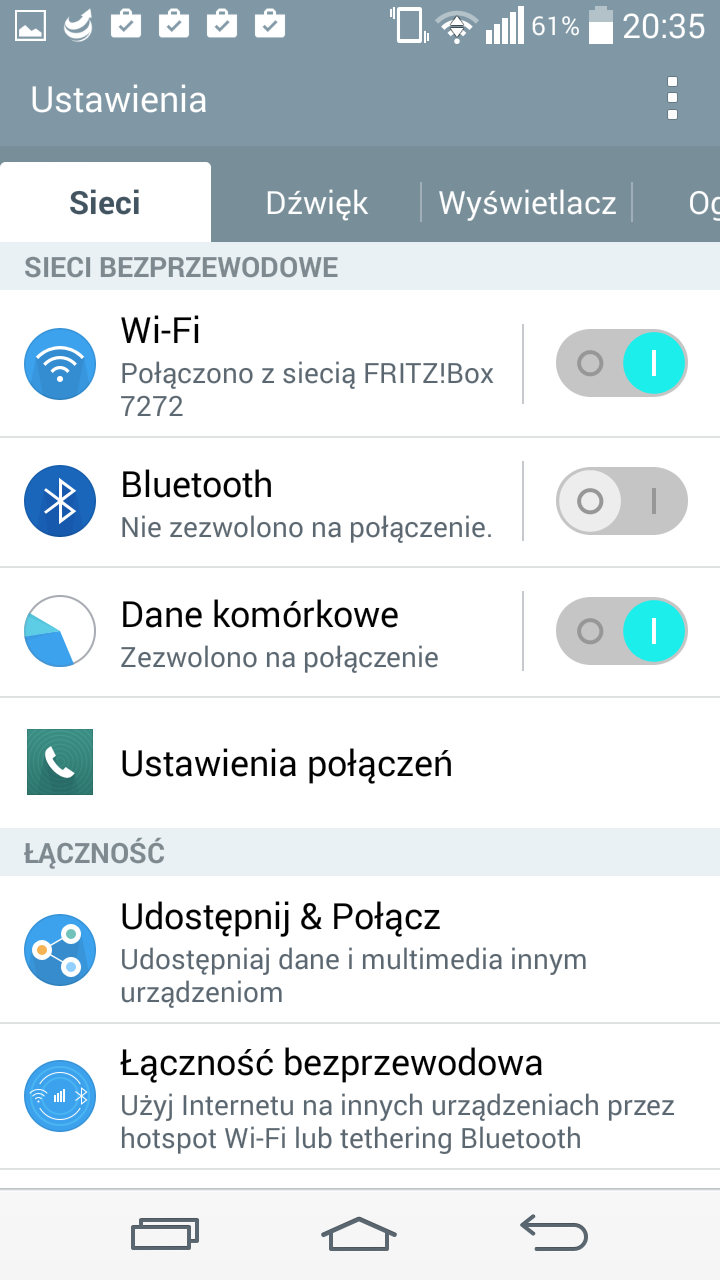Tap the home button in navigation bar
Viewport: 720px width, 1280px height.
359,1233
